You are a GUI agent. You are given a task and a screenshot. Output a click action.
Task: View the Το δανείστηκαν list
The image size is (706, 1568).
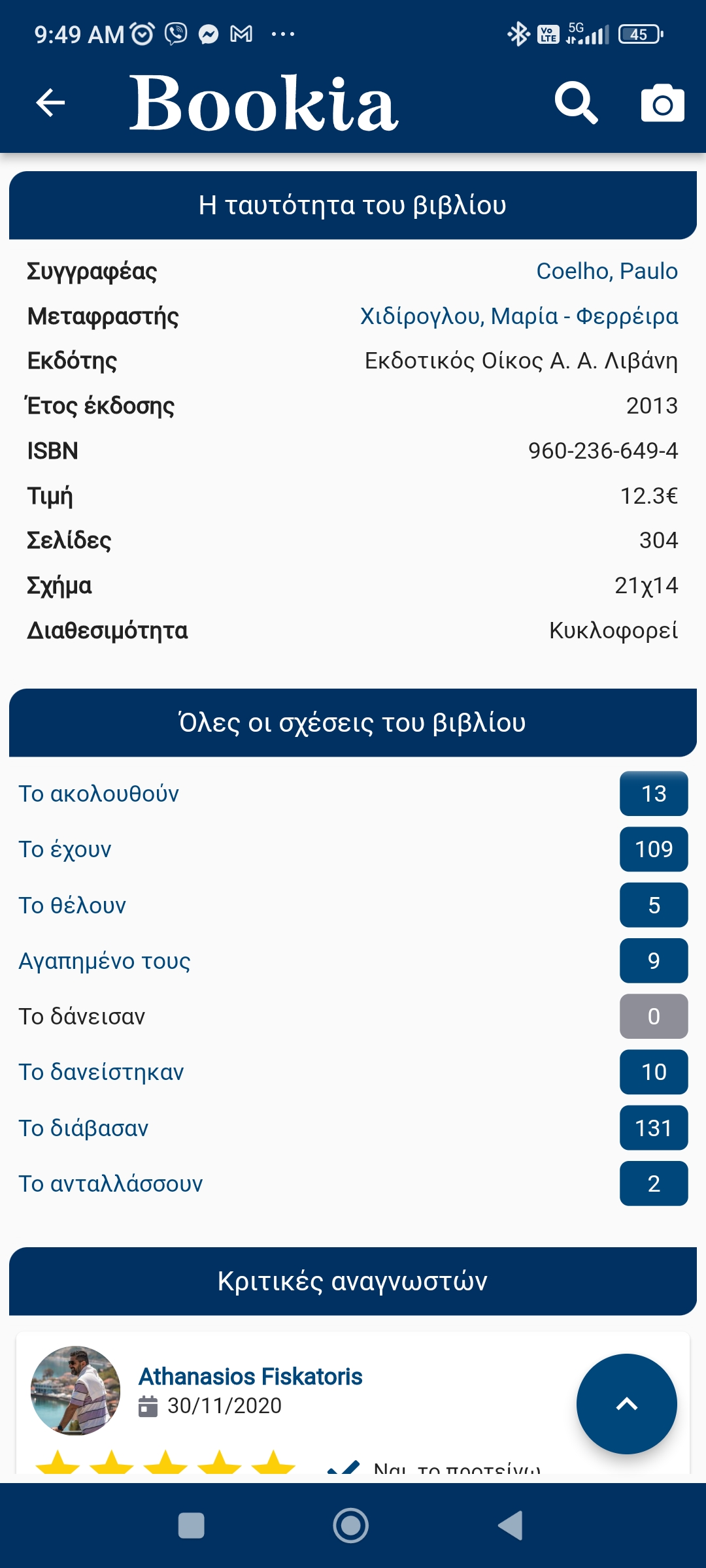click(101, 1072)
